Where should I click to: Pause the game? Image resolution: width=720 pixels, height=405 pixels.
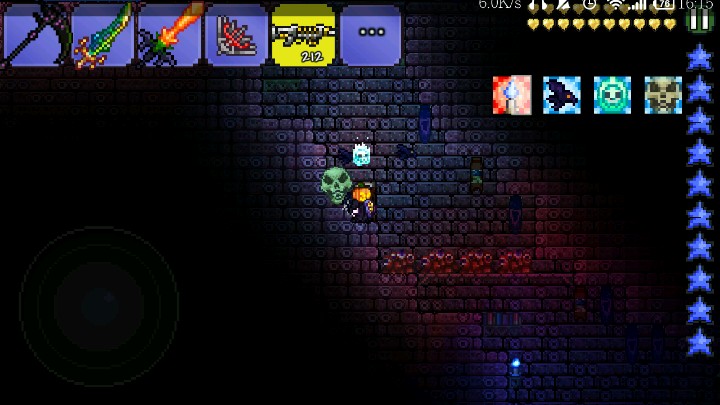click(x=700, y=20)
